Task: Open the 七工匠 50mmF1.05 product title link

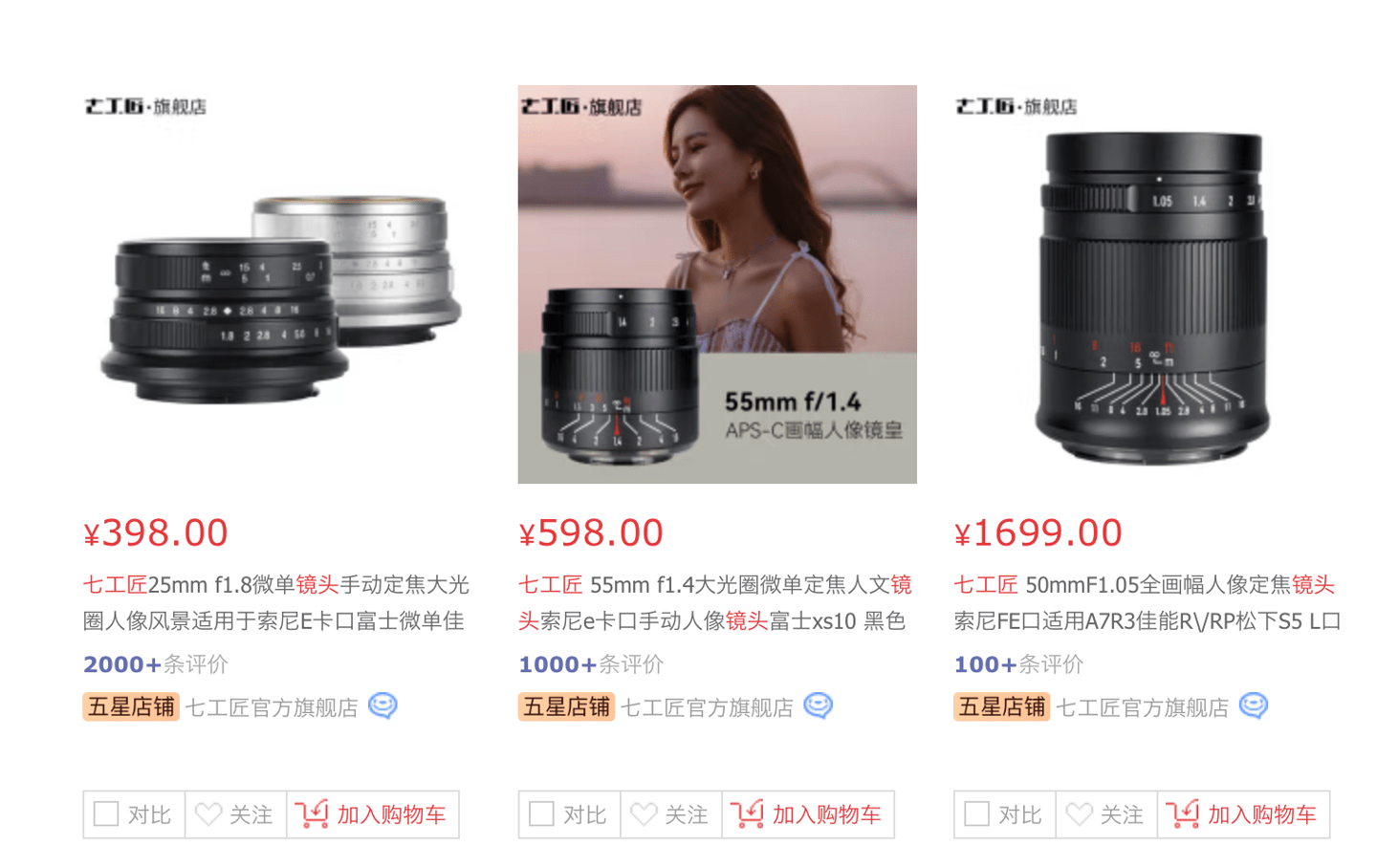Action: (x=1146, y=602)
